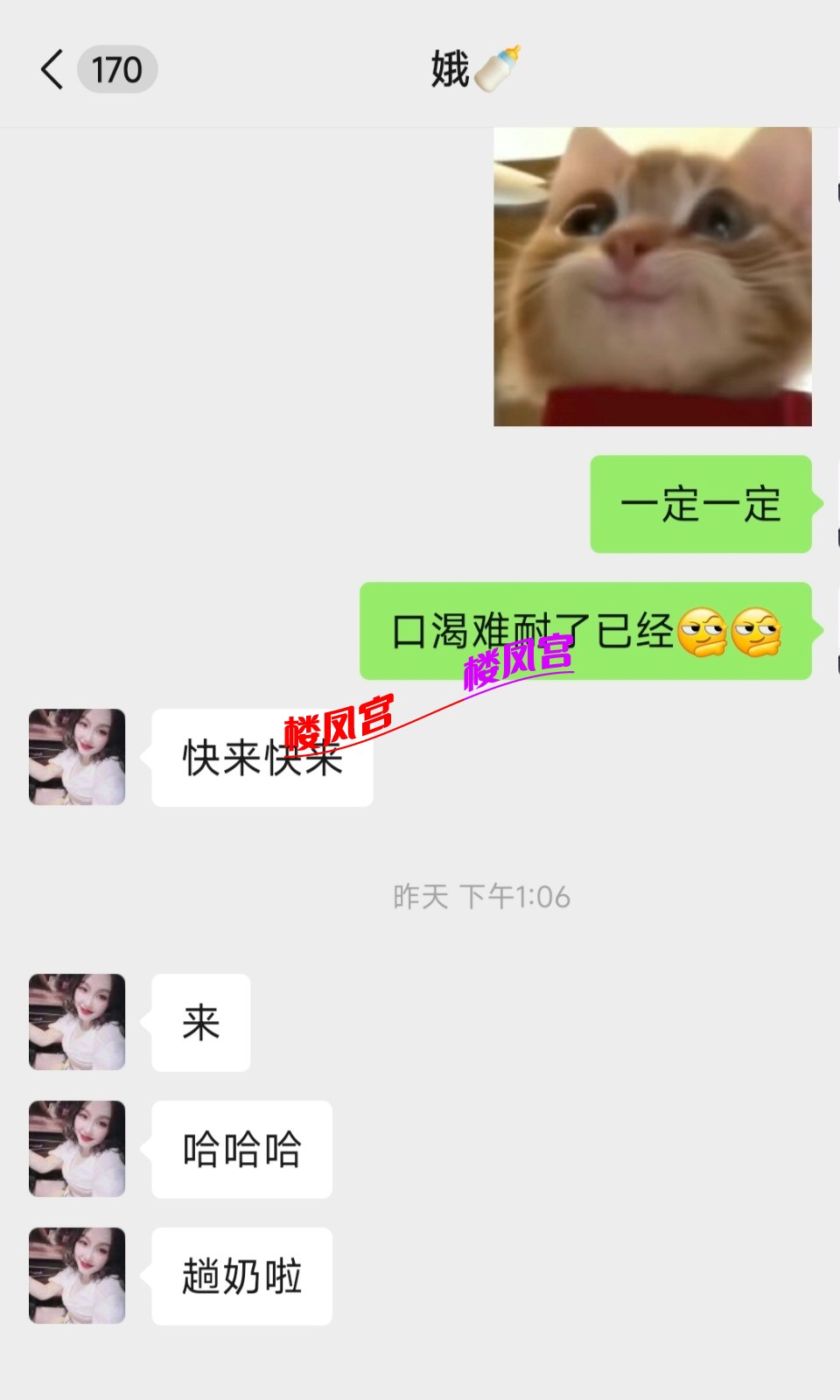Open contact avatar beside 快来快来 message
This screenshot has height=1400, width=840.
pos(77,757)
